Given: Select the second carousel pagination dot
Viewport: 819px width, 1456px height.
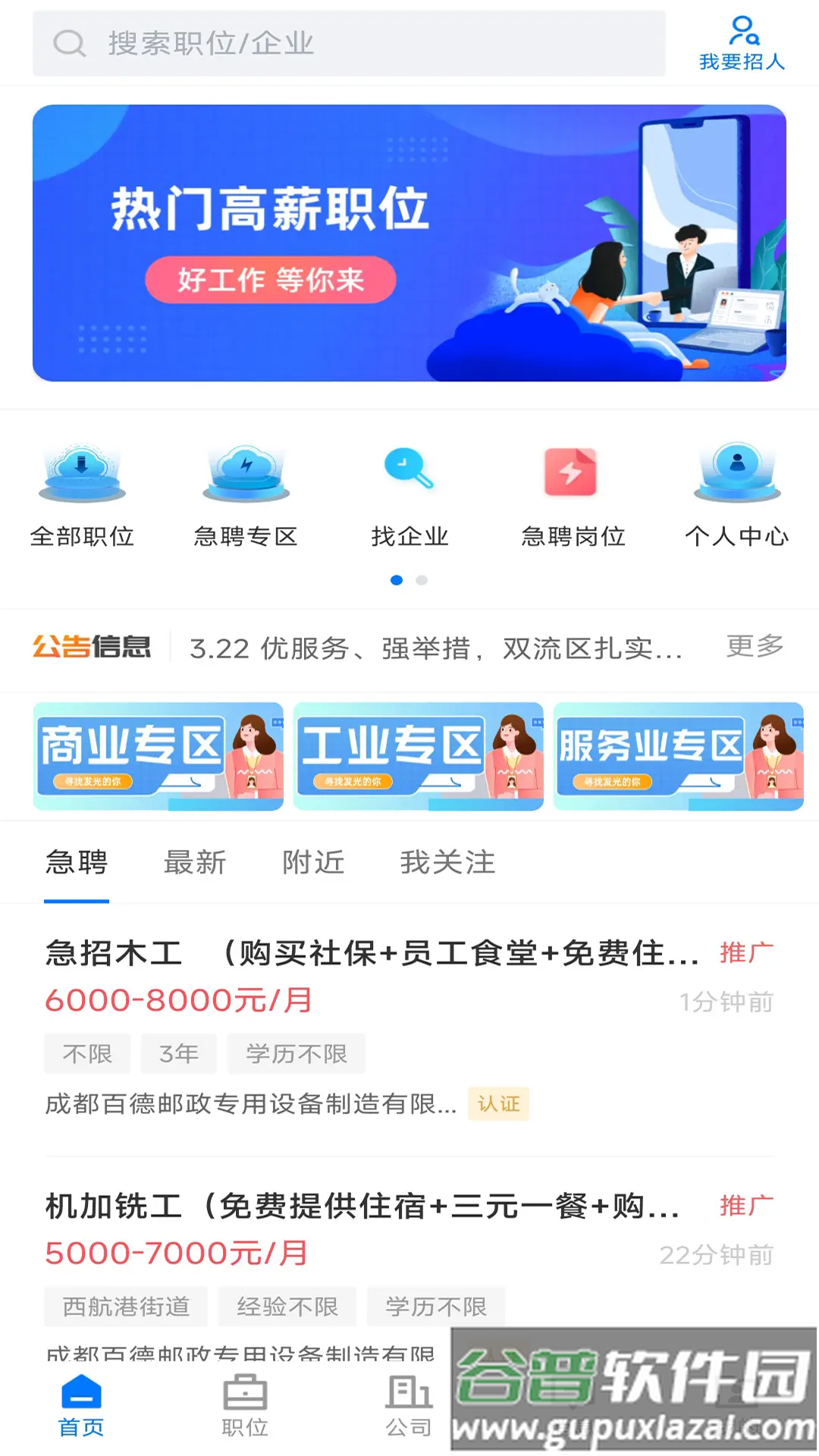Looking at the screenshot, I should (x=421, y=580).
